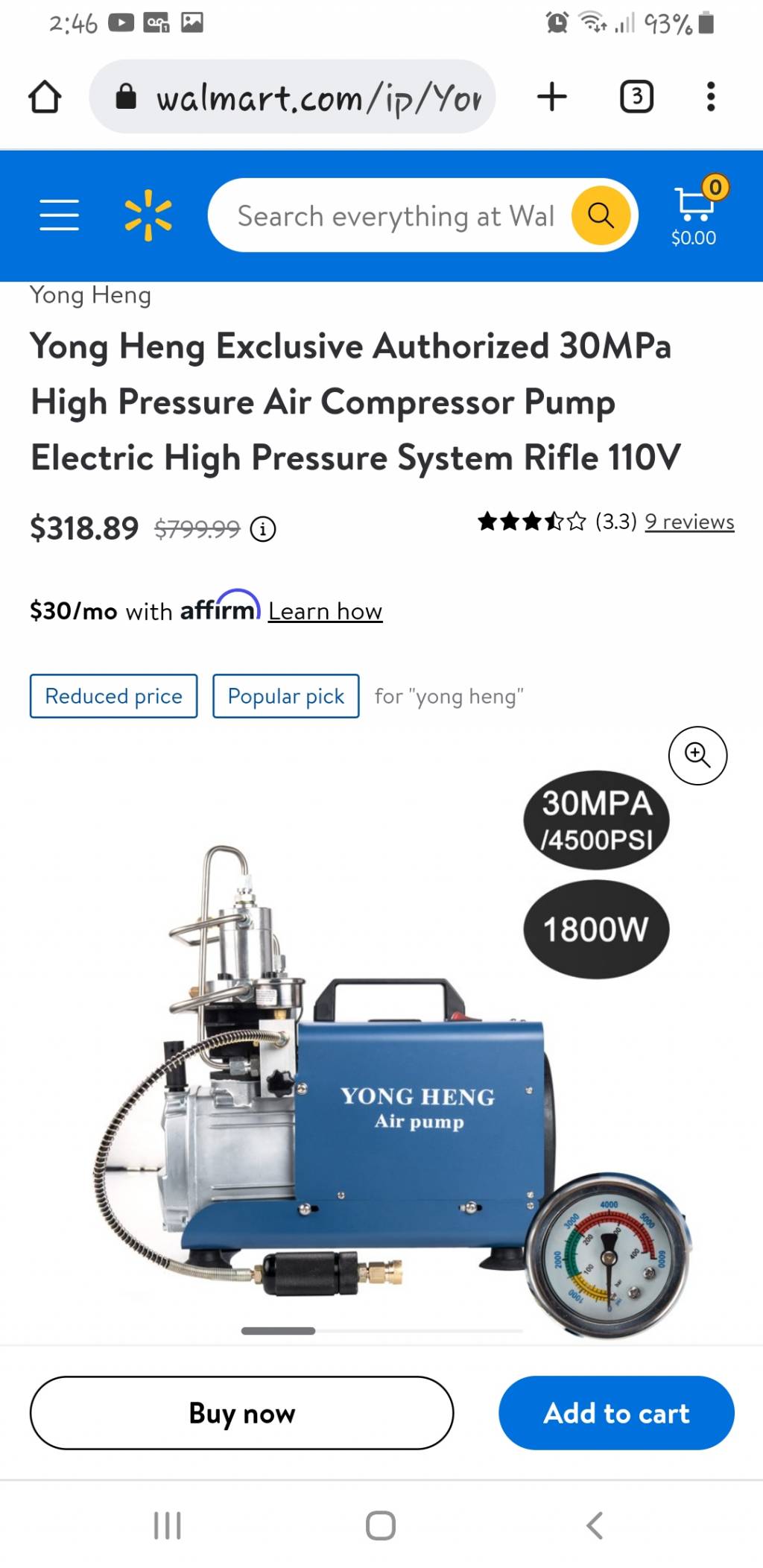Go back with the system back button

pos(594,1525)
